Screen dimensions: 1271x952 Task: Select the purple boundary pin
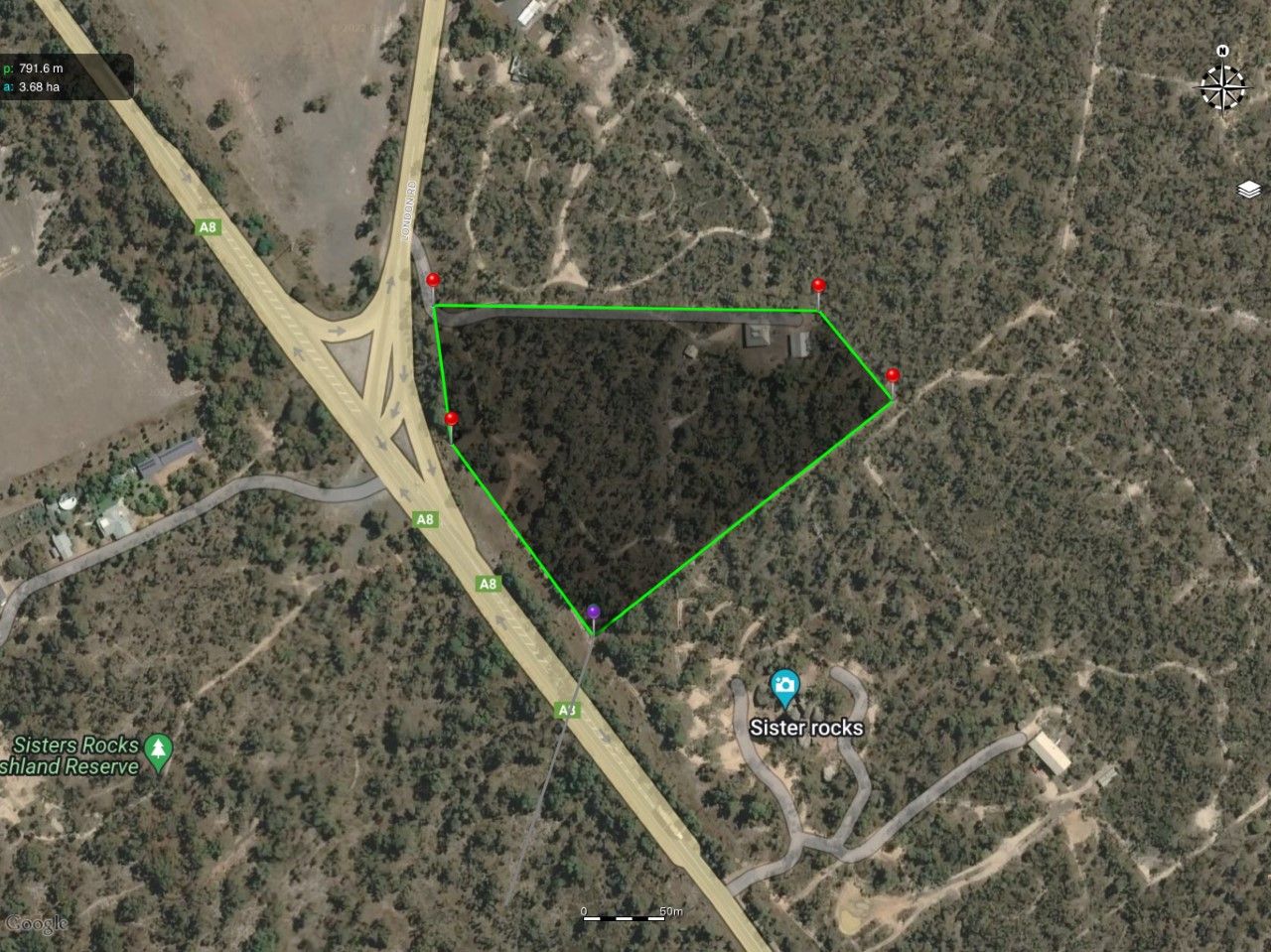click(x=594, y=612)
